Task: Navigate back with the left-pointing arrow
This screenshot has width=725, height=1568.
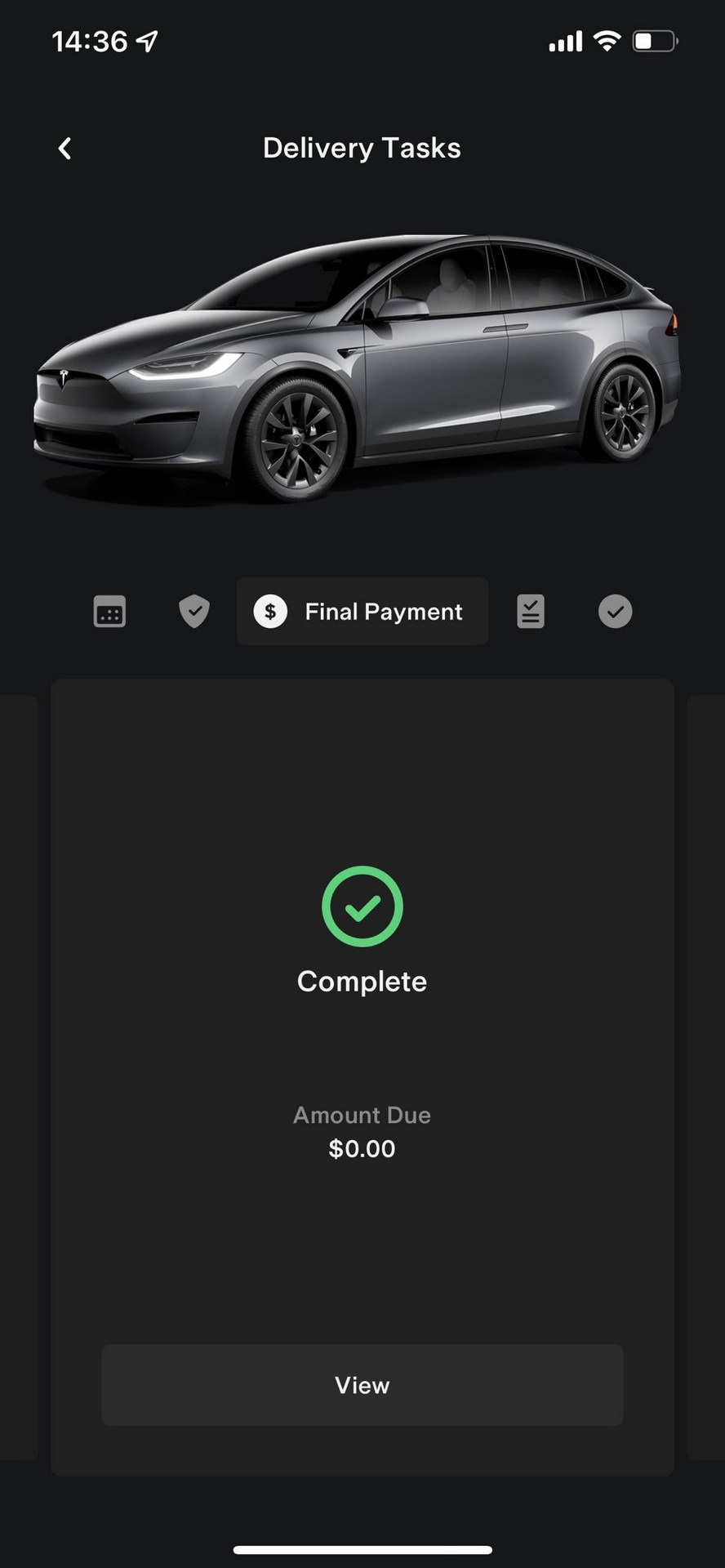Action: coord(64,148)
